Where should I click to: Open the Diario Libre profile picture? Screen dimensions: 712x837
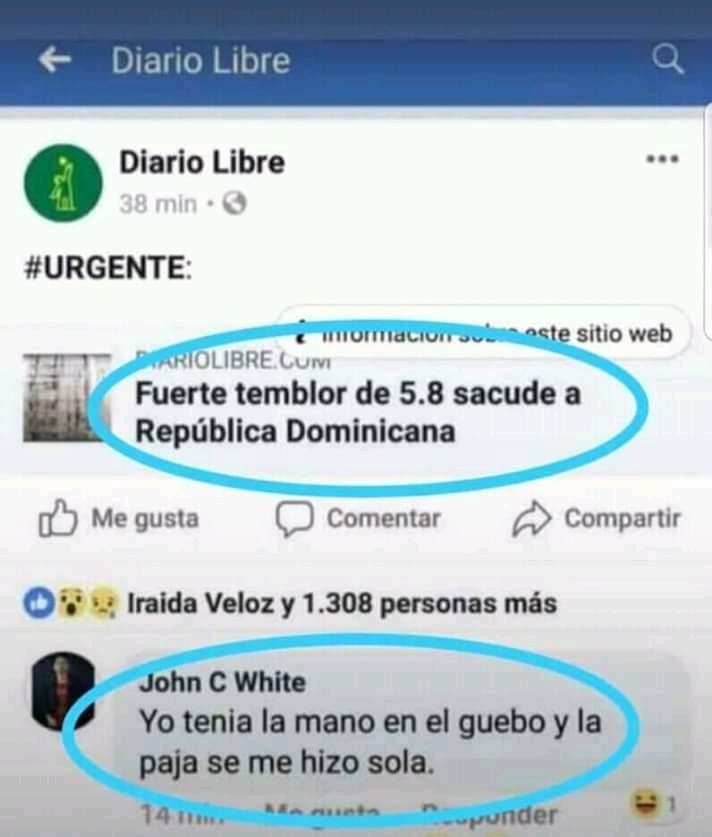click(63, 182)
